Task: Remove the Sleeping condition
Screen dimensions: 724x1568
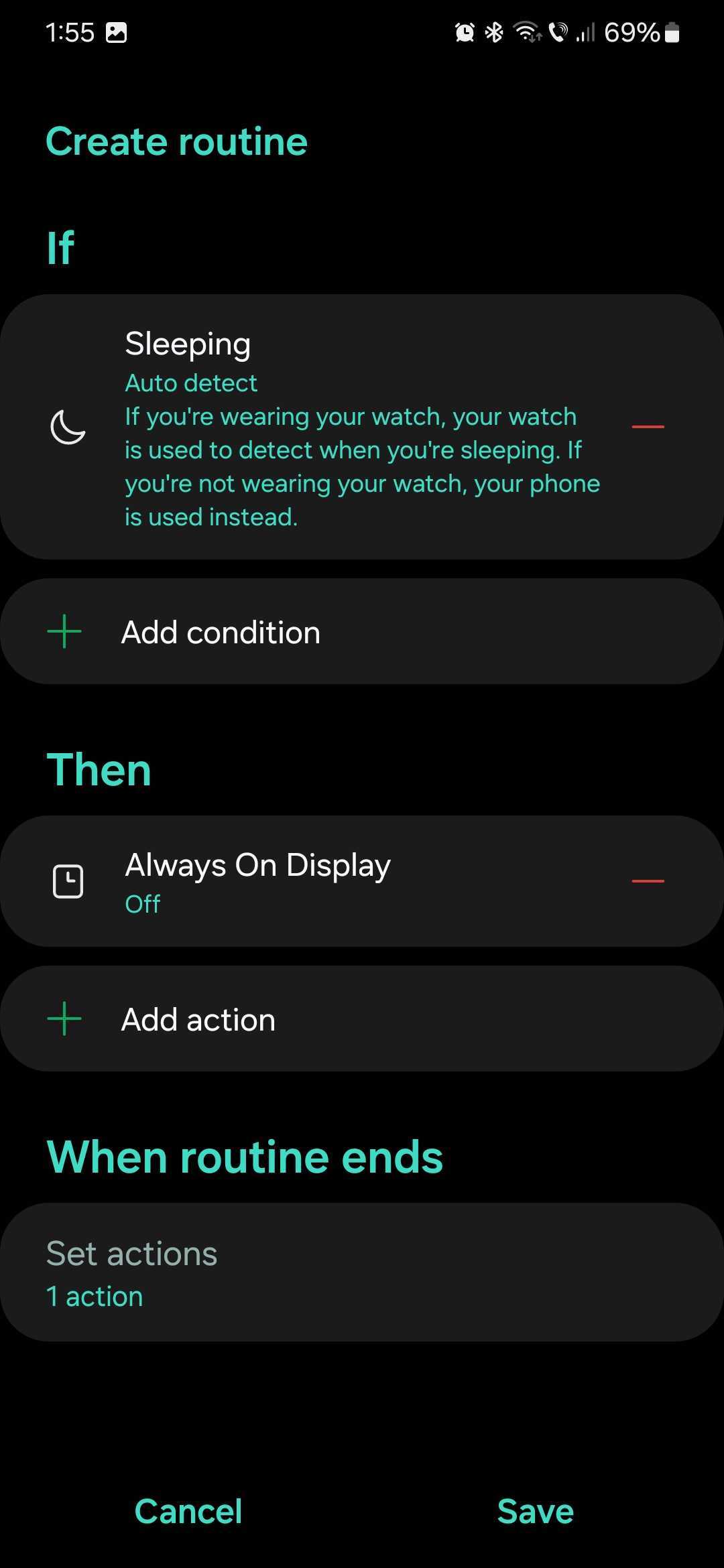Action: pos(648,427)
